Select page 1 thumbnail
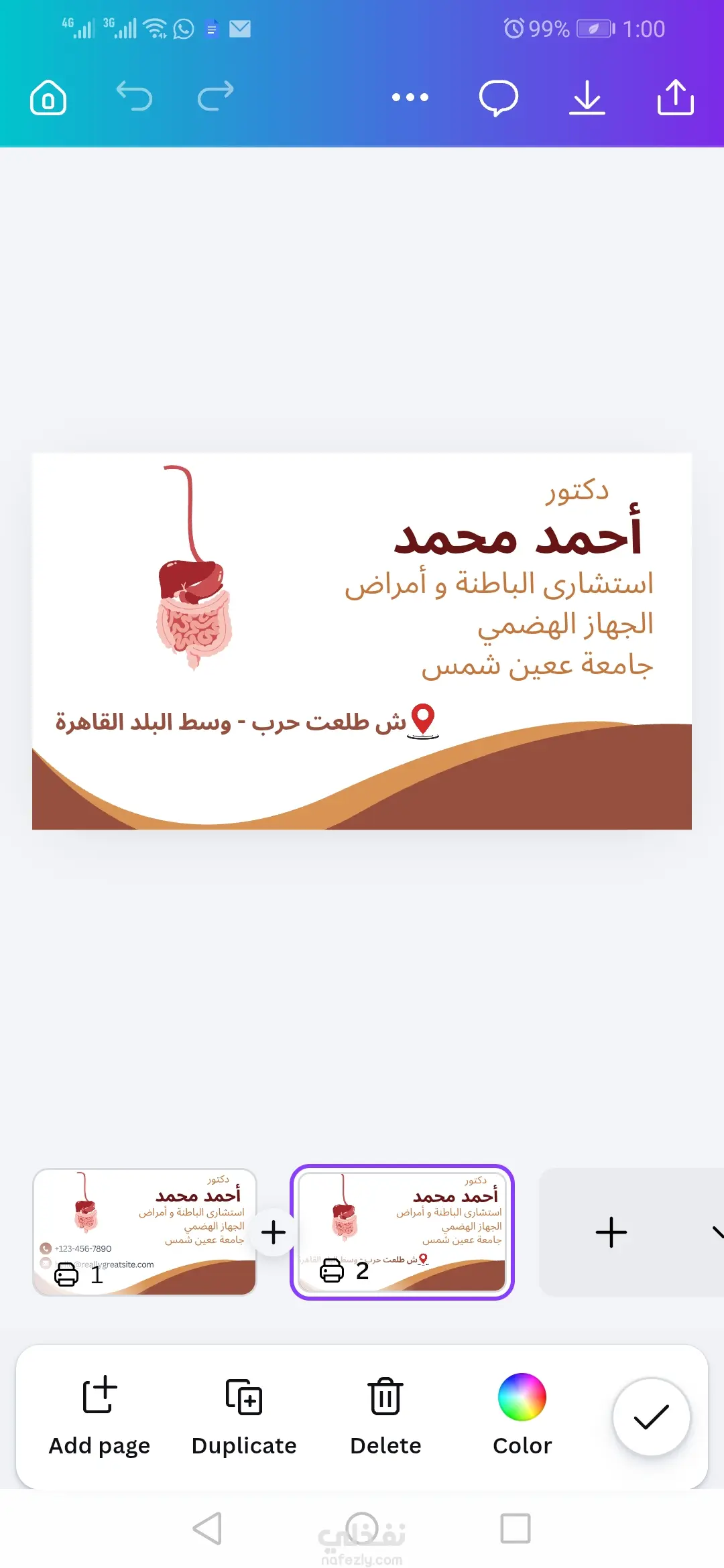724x1568 pixels. [145, 1232]
